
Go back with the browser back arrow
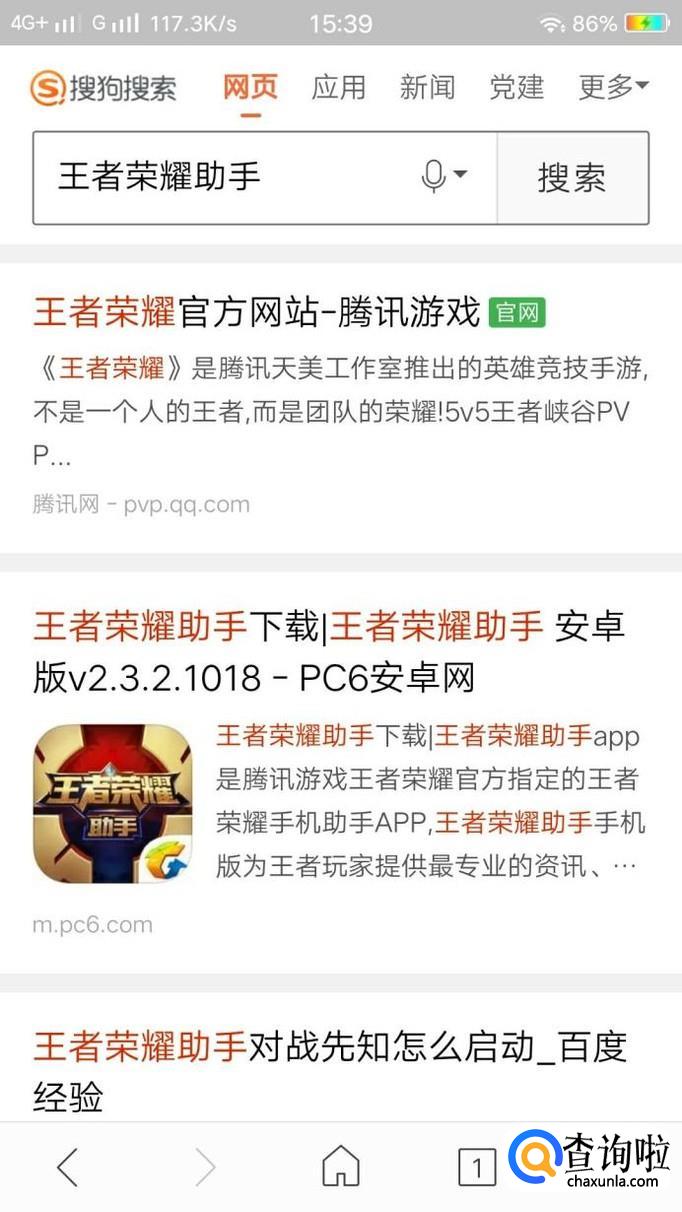[x=68, y=1166]
